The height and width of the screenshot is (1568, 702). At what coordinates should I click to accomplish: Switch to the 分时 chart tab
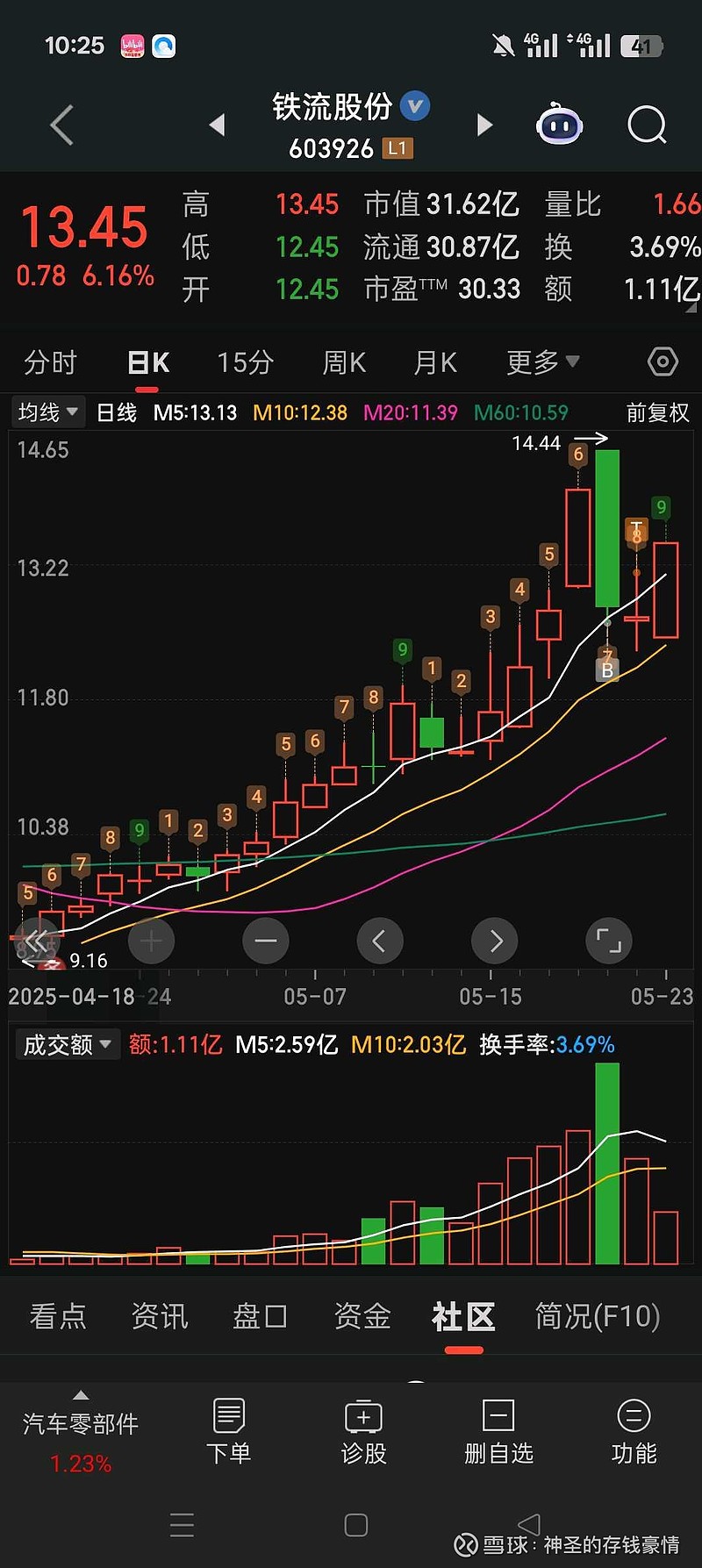51,362
